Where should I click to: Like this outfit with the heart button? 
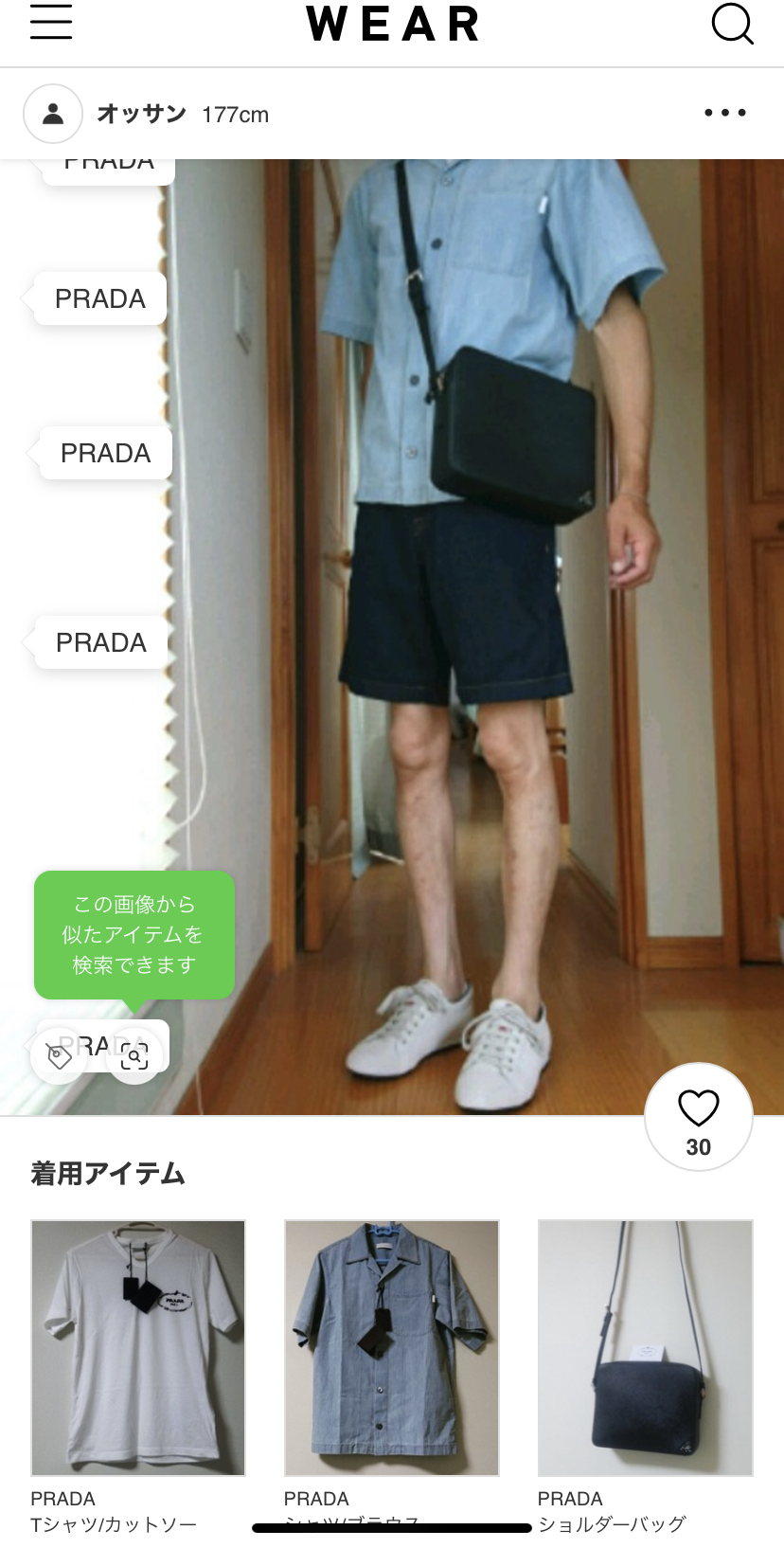point(699,1117)
